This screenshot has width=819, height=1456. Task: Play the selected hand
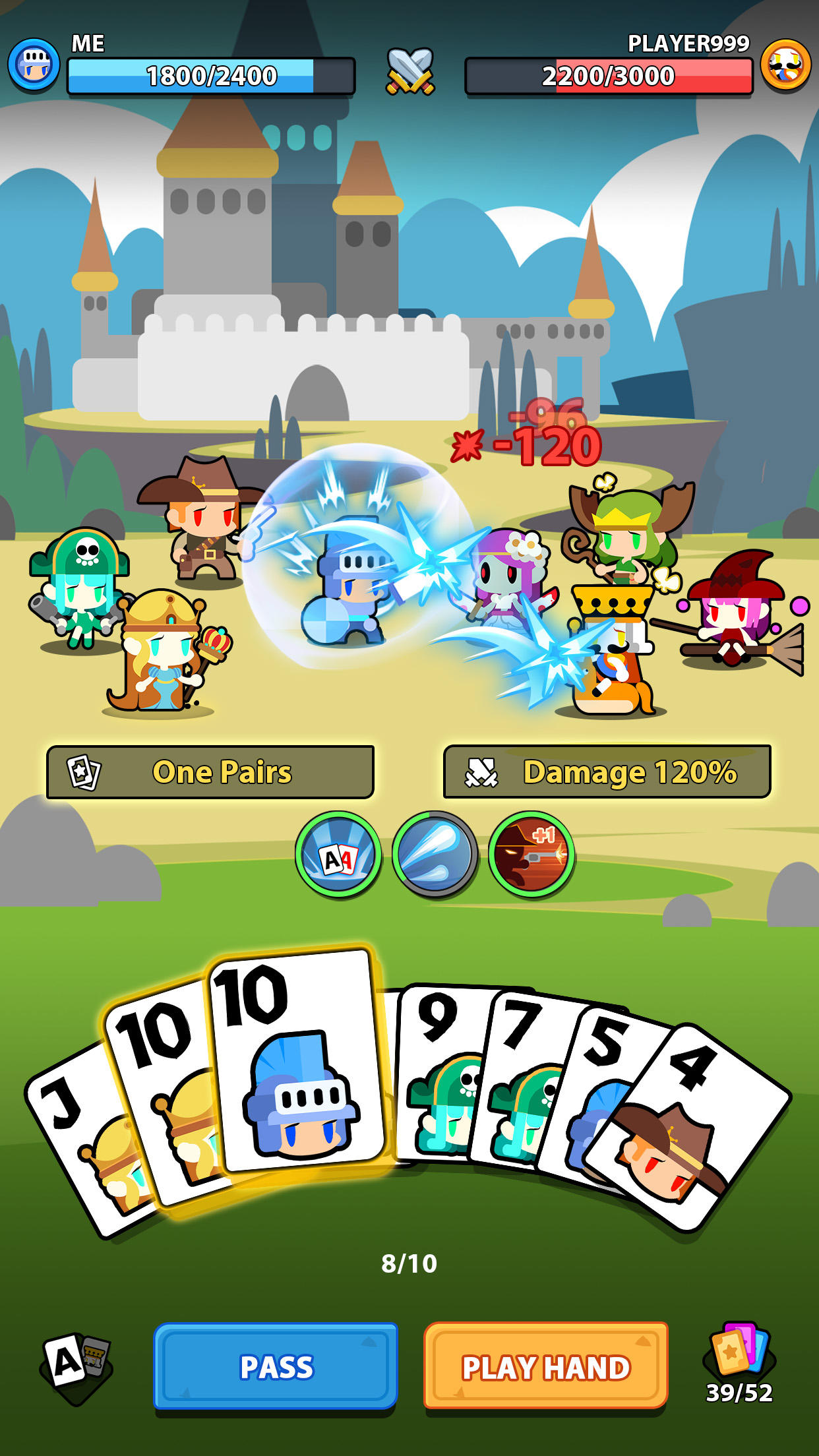(545, 1366)
